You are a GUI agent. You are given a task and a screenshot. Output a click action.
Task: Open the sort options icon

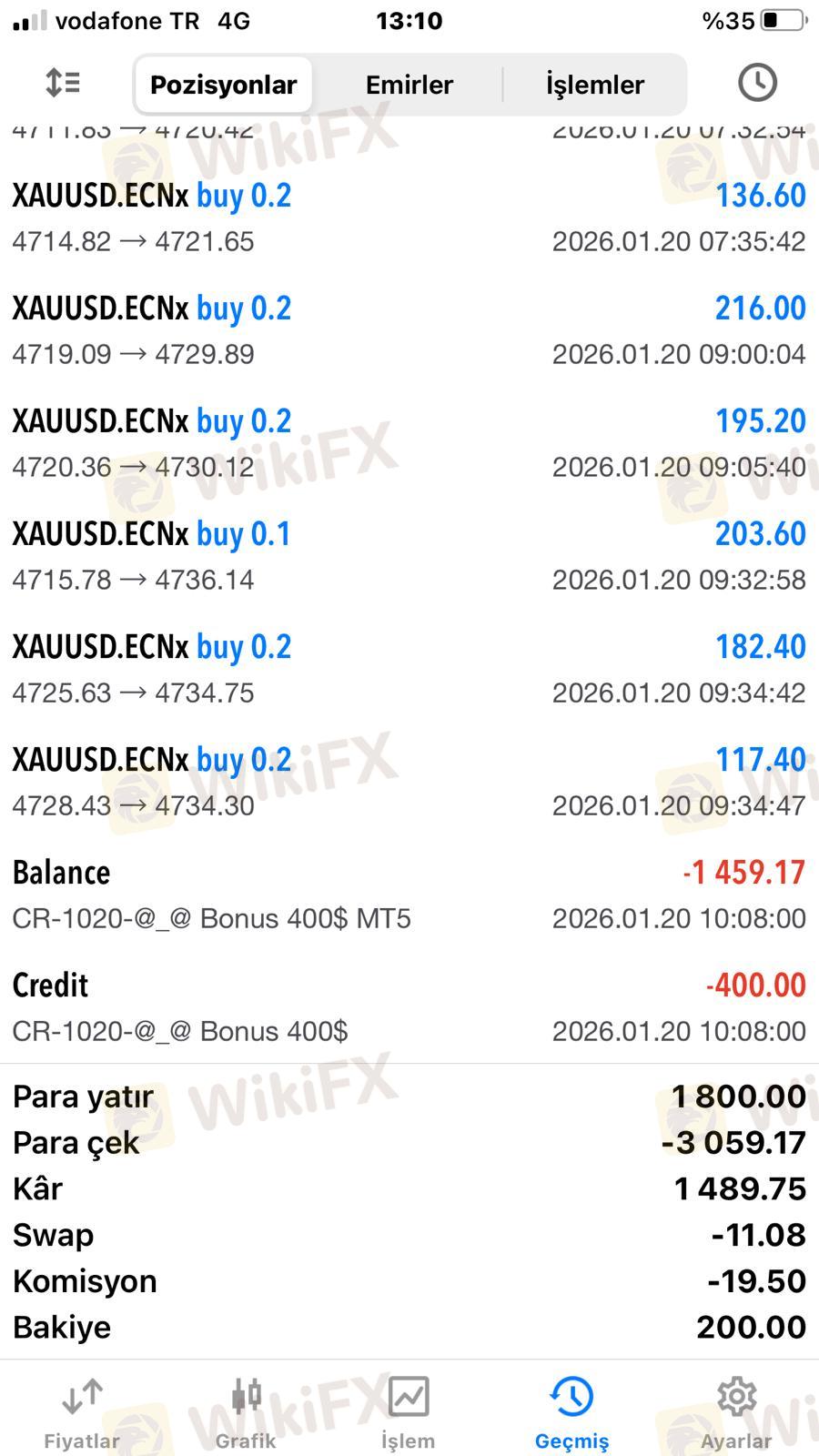[x=63, y=84]
